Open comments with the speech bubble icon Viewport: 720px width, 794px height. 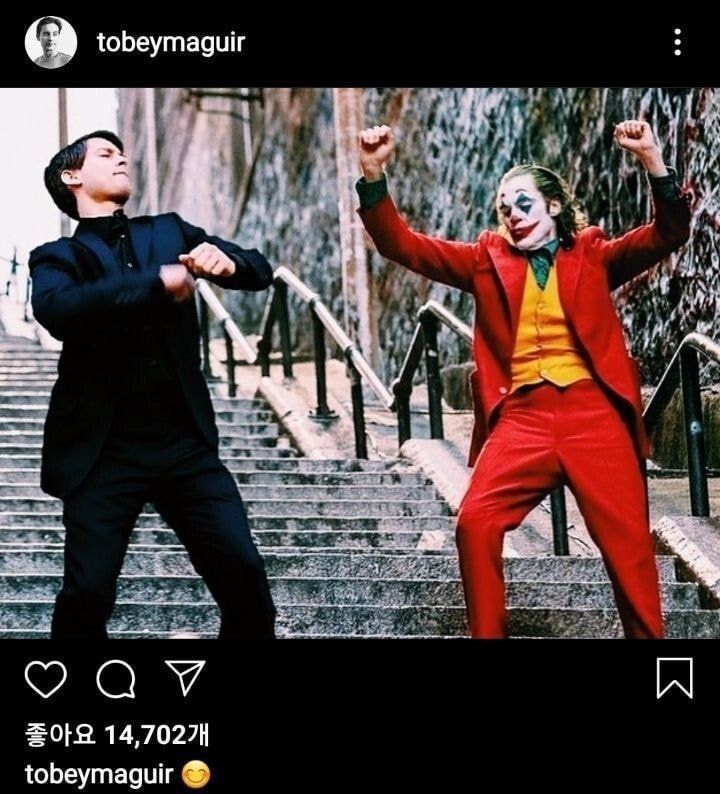click(116, 679)
